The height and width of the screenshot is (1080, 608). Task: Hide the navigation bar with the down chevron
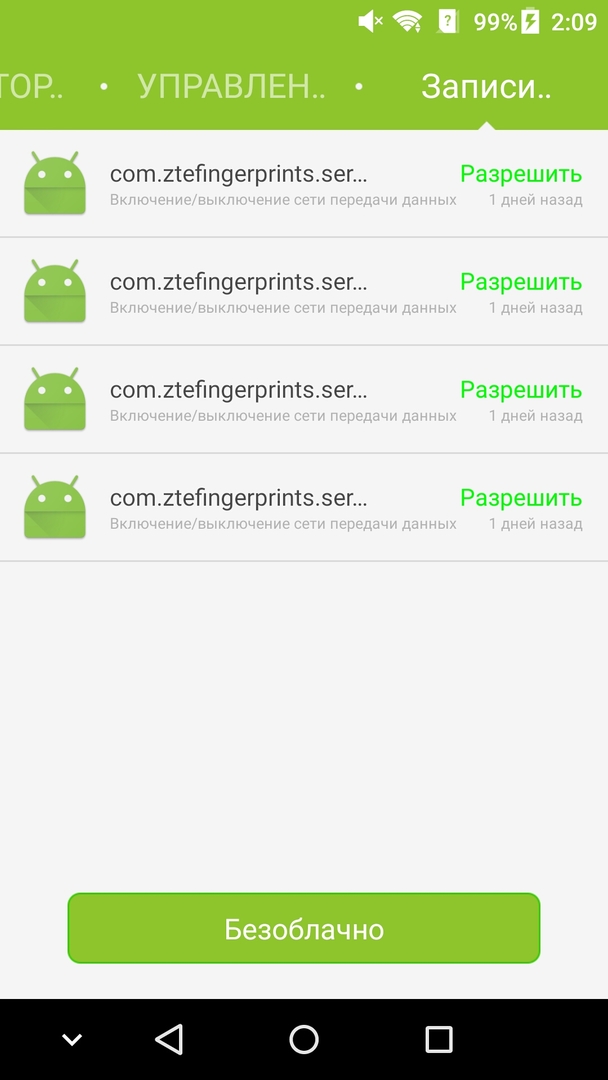(x=72, y=1040)
